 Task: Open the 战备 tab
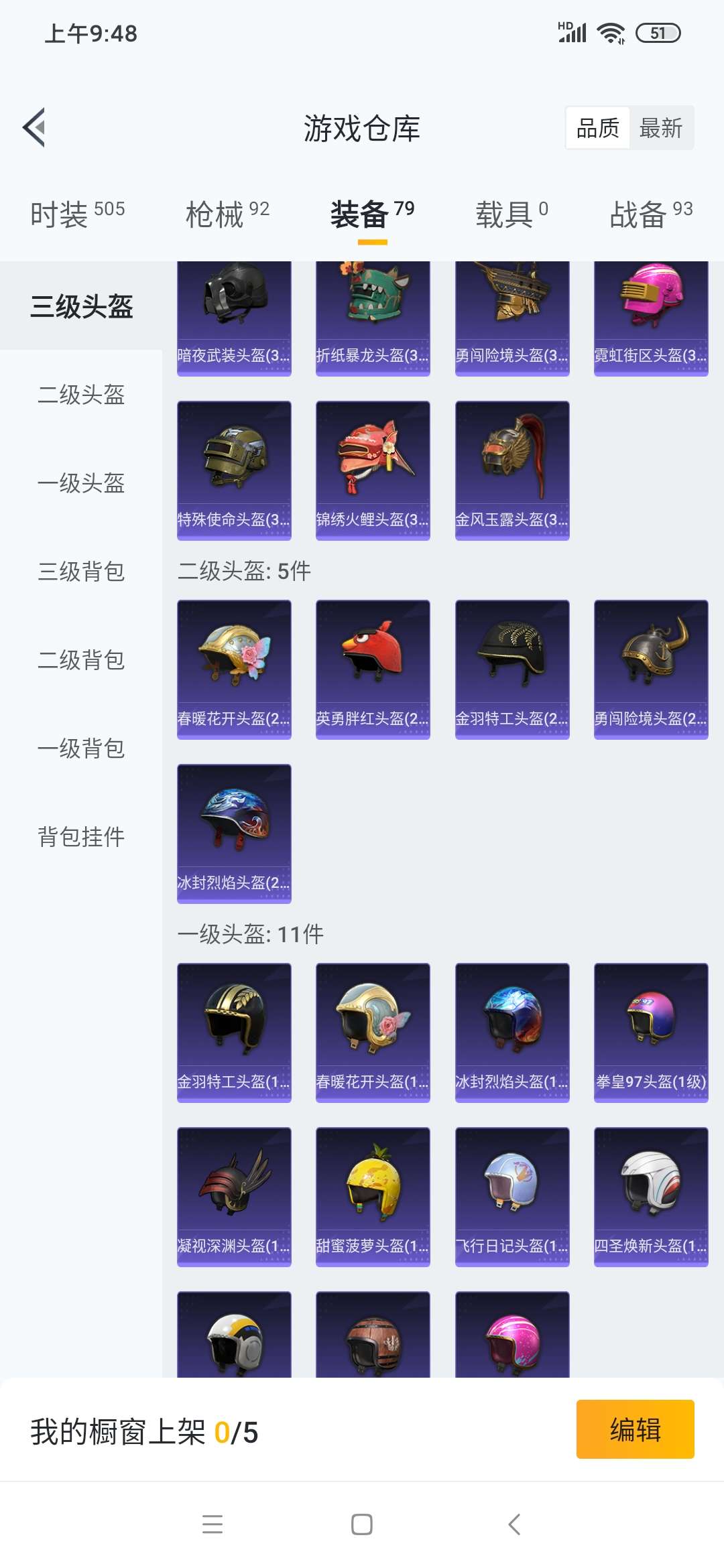[x=650, y=214]
